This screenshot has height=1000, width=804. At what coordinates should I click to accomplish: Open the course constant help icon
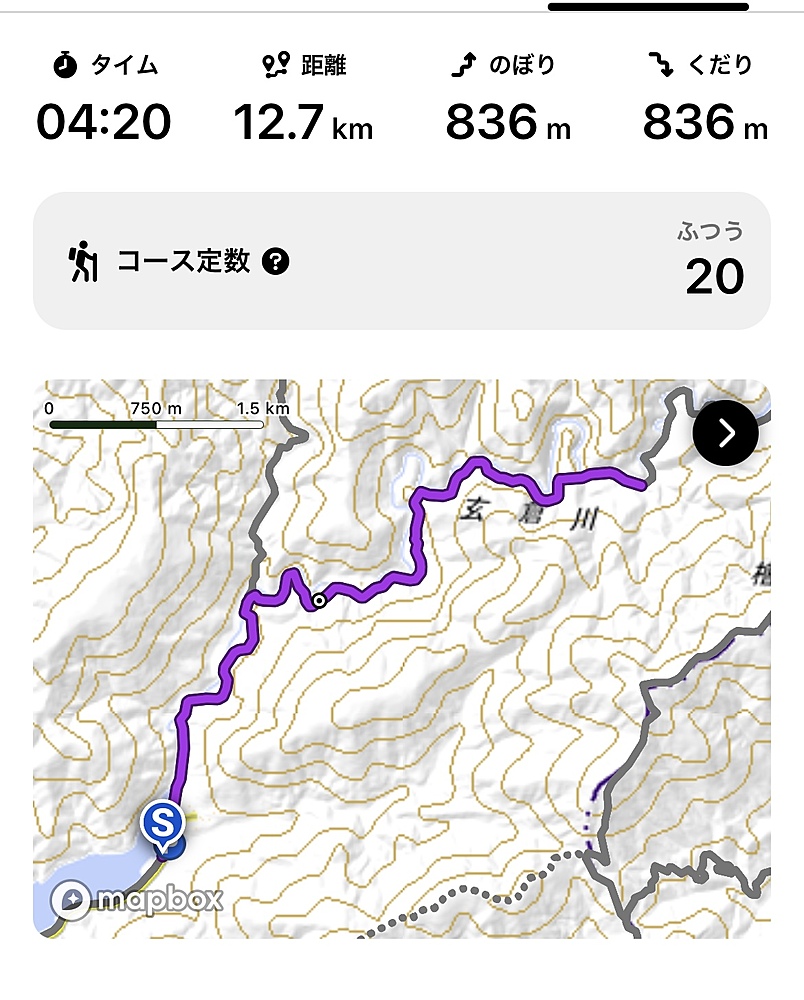tap(275, 263)
